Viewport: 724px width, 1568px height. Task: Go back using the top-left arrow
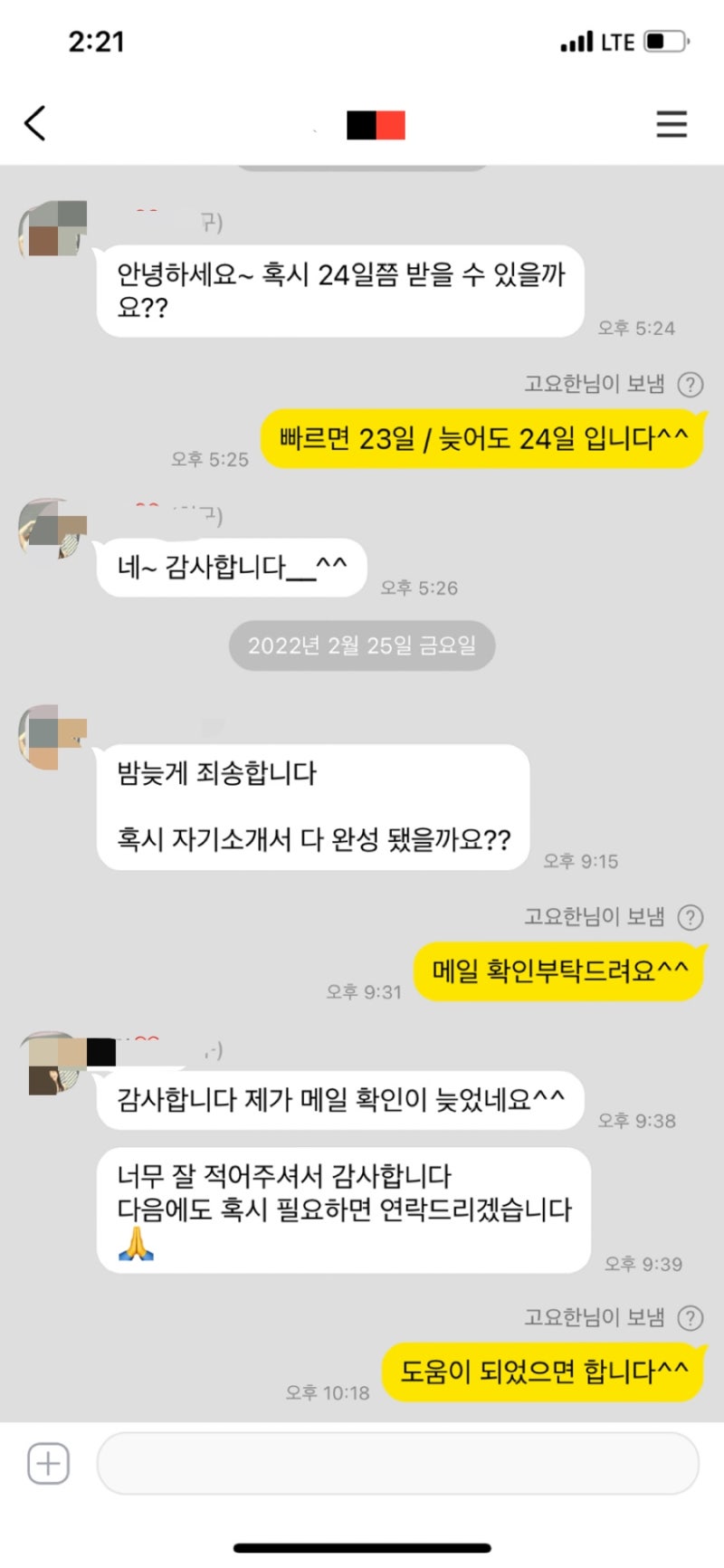(35, 124)
